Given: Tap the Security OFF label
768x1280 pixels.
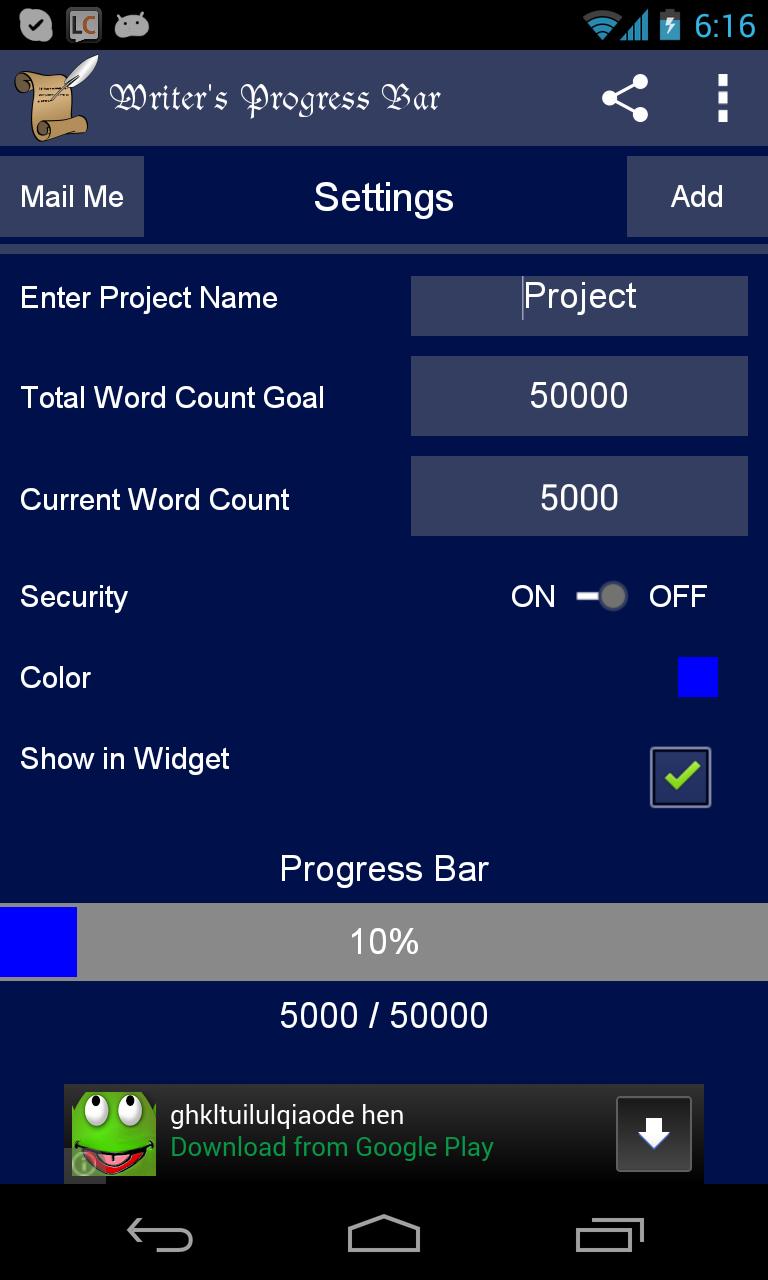Looking at the screenshot, I should click(677, 596).
